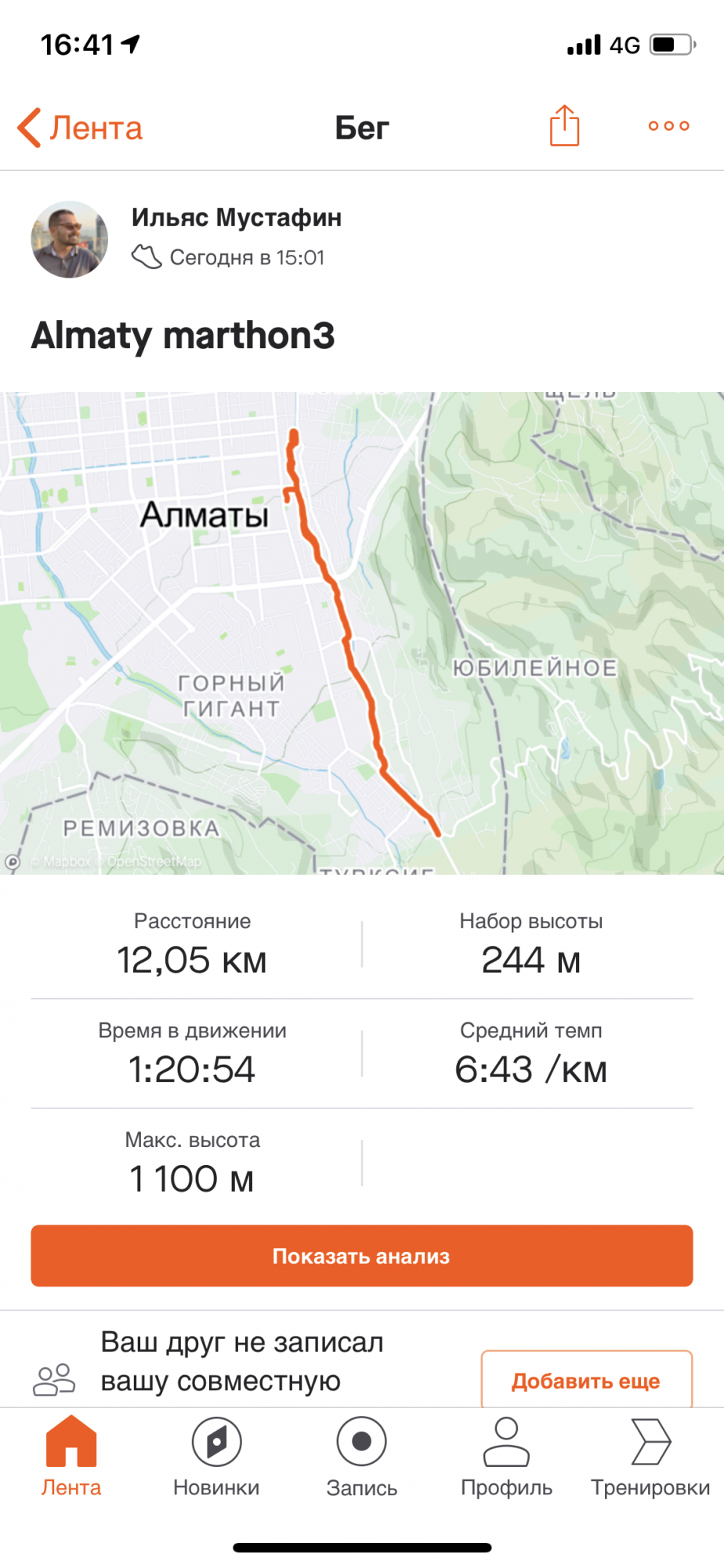
Task: Switch to the Лента tab
Action: coord(71,1457)
